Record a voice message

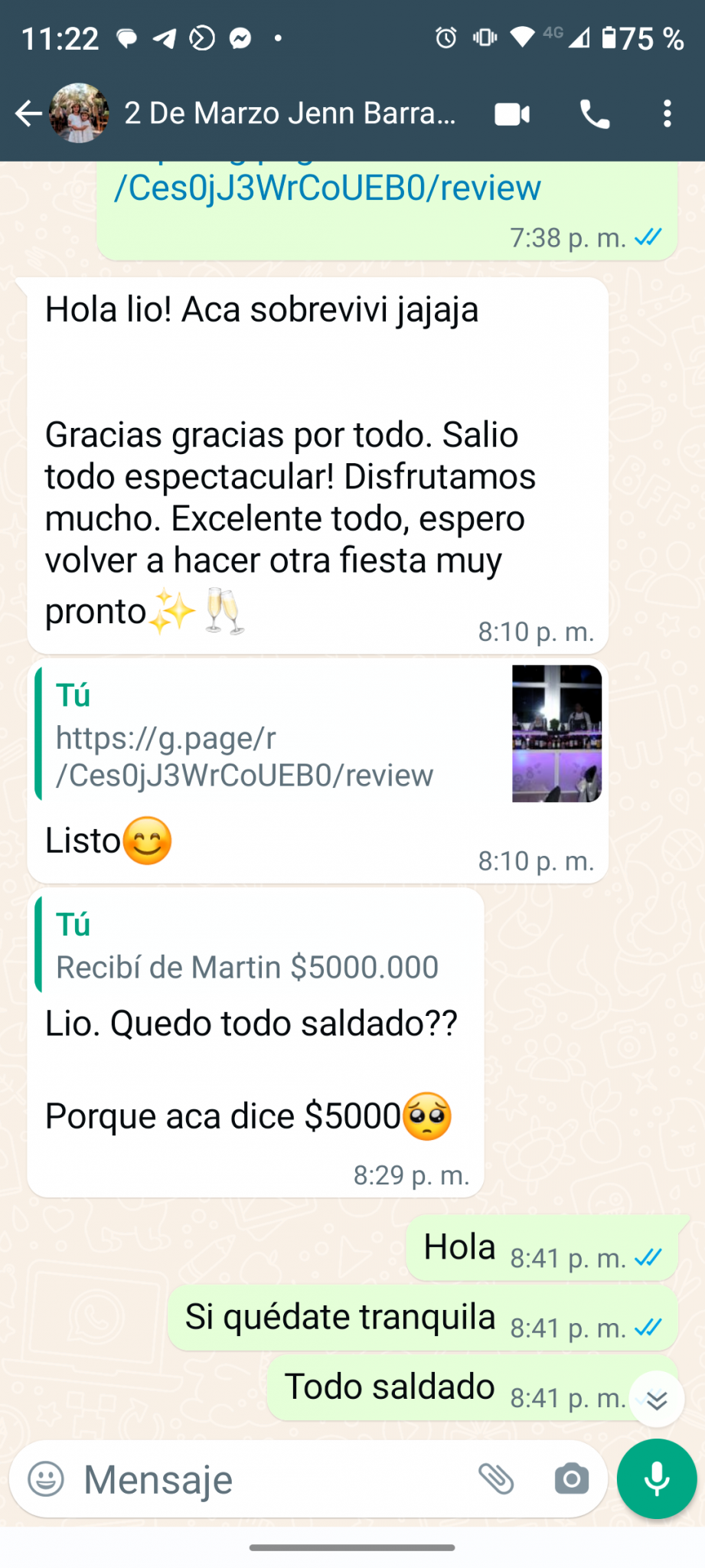[657, 1478]
